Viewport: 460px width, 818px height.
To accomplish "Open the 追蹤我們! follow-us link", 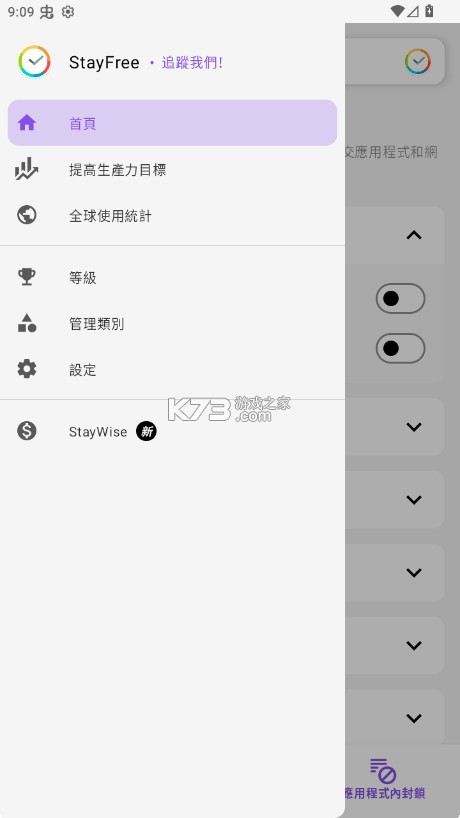I will (192, 63).
